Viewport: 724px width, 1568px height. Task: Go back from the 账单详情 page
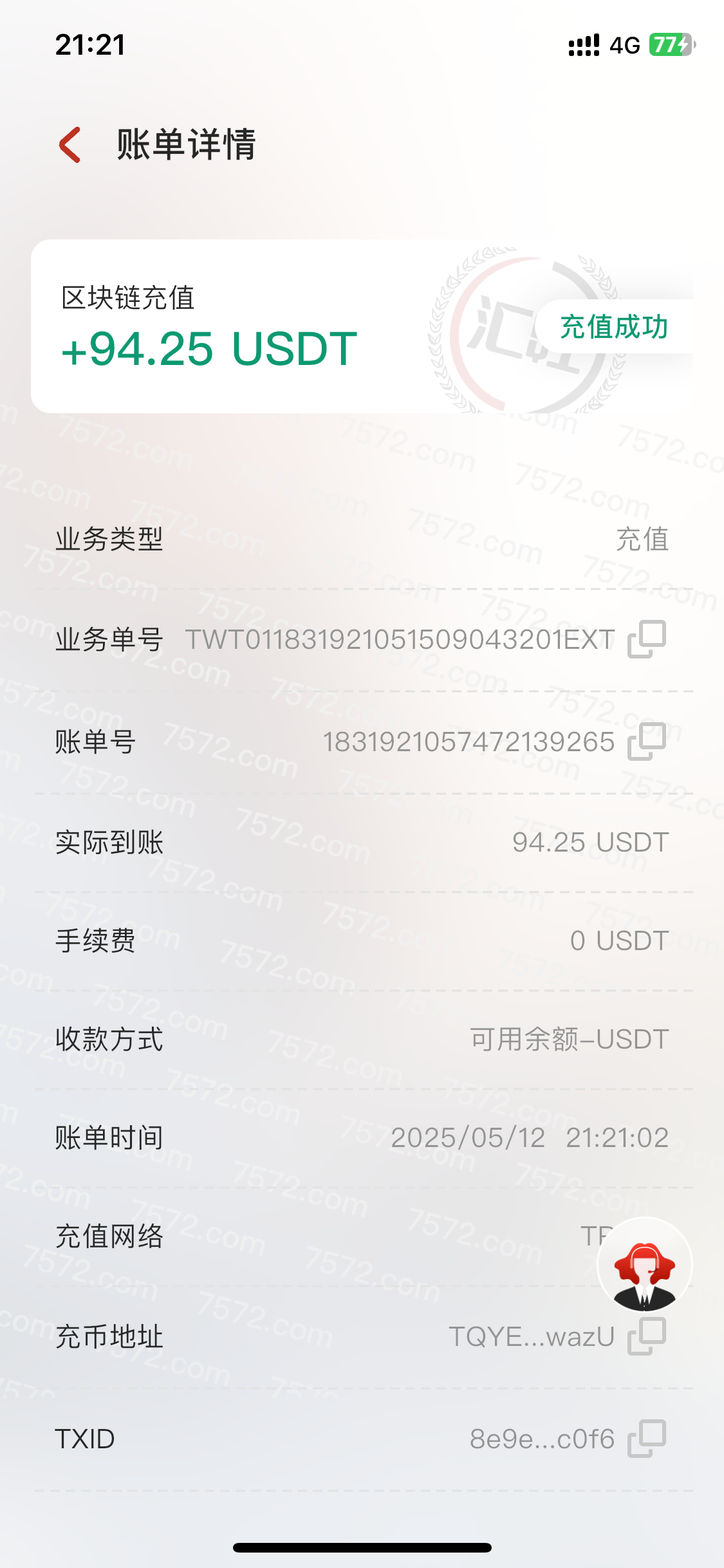[x=70, y=145]
